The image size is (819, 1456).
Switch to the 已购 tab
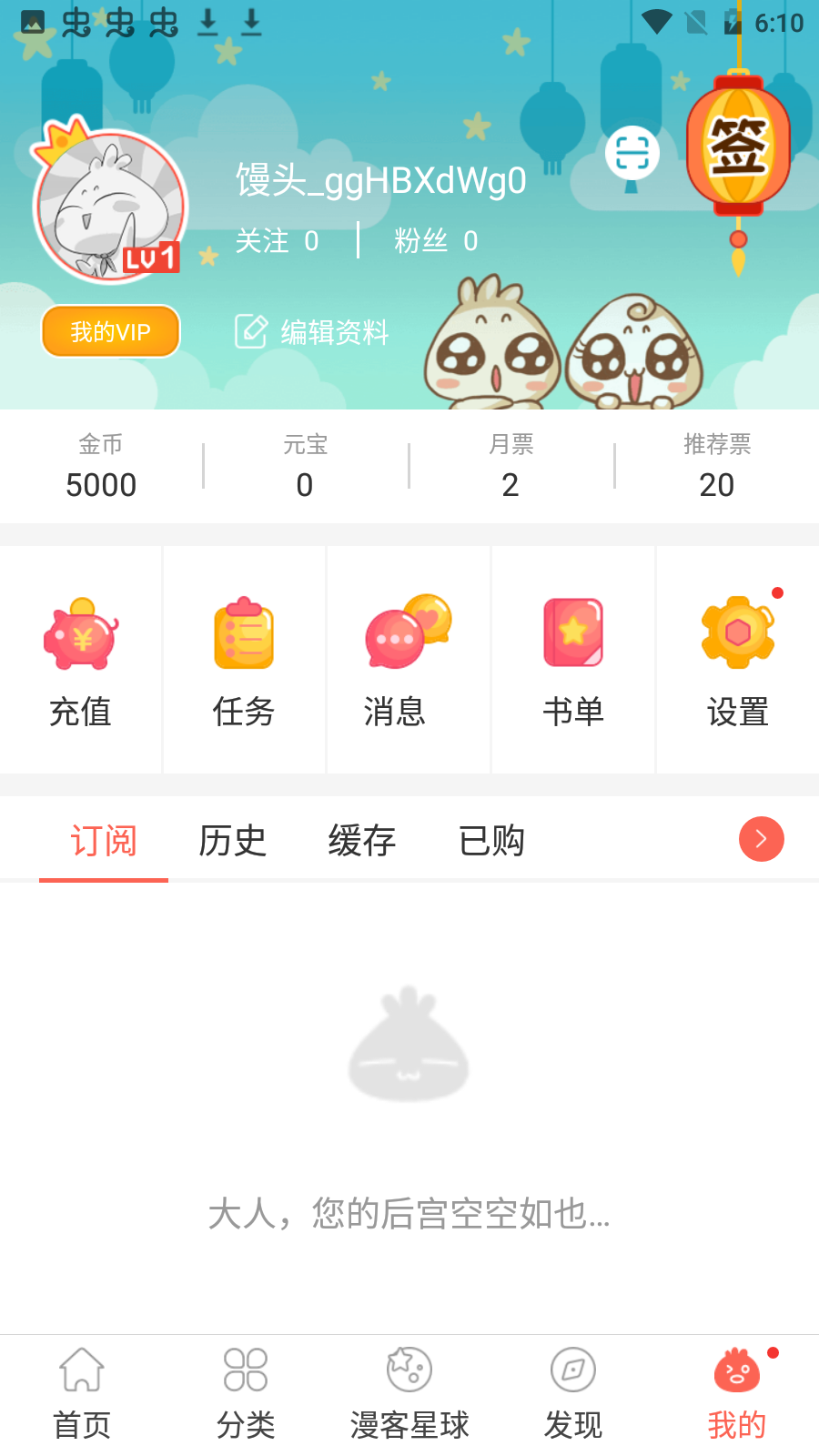tap(491, 840)
